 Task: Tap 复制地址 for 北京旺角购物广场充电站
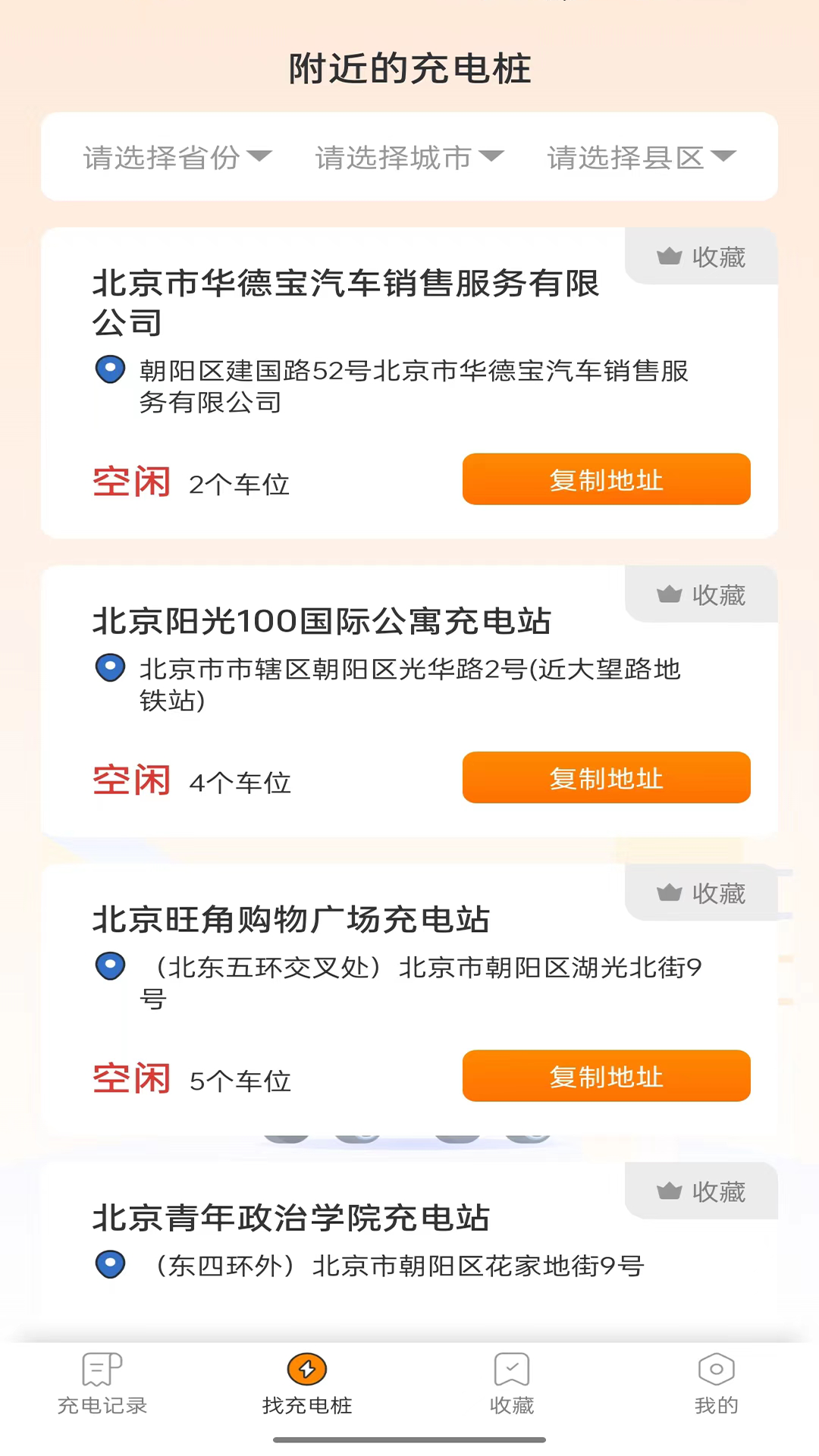tap(606, 1075)
